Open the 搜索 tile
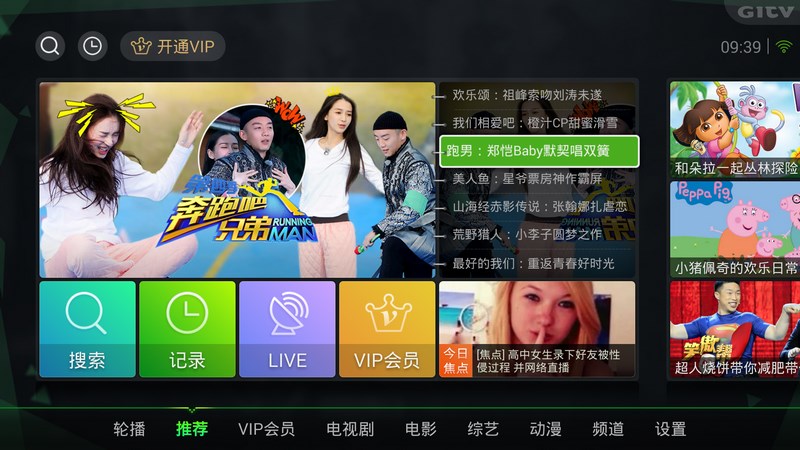The width and height of the screenshot is (800, 450). pyautogui.click(x=87, y=329)
